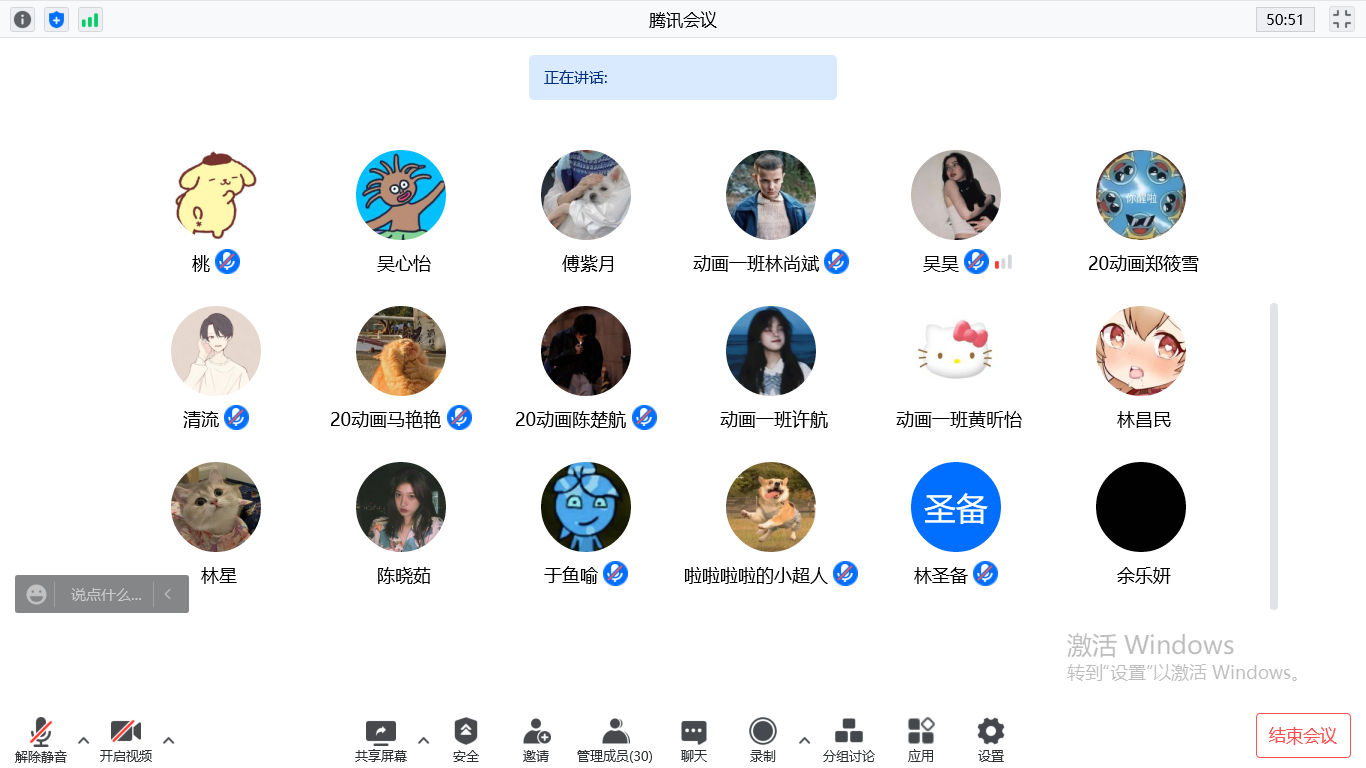The height and width of the screenshot is (768, 1366).
Task: End the meeting with 结束会议
Action: click(1303, 735)
